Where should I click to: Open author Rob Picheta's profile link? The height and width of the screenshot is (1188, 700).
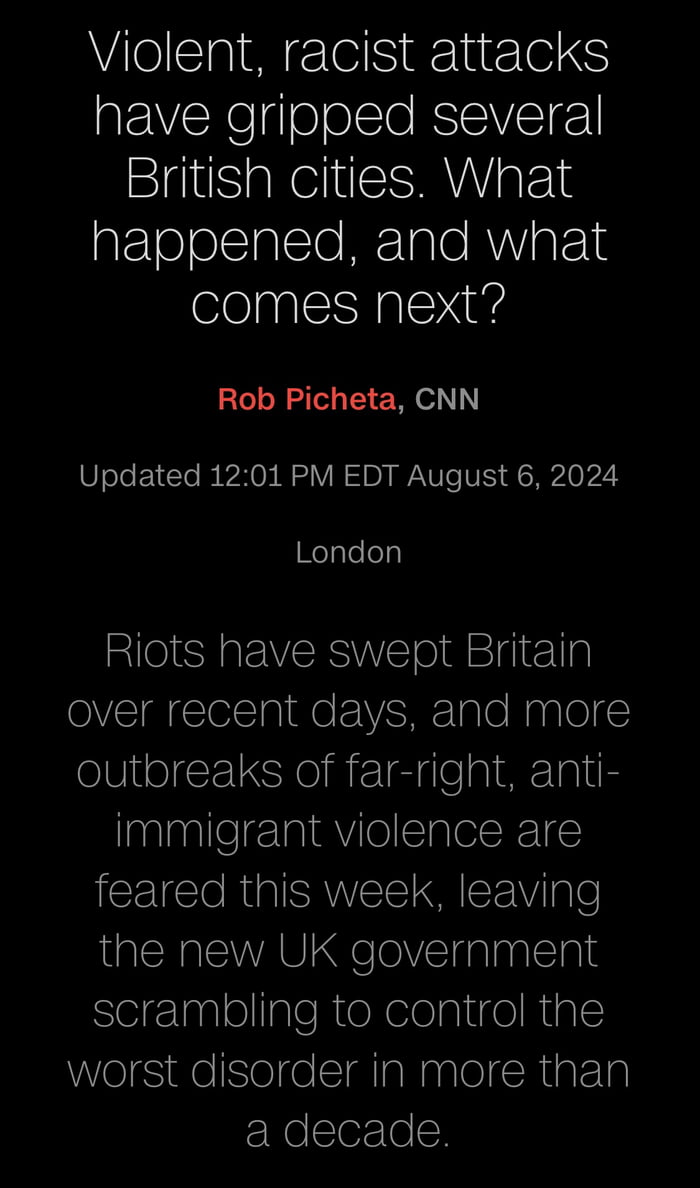point(307,399)
